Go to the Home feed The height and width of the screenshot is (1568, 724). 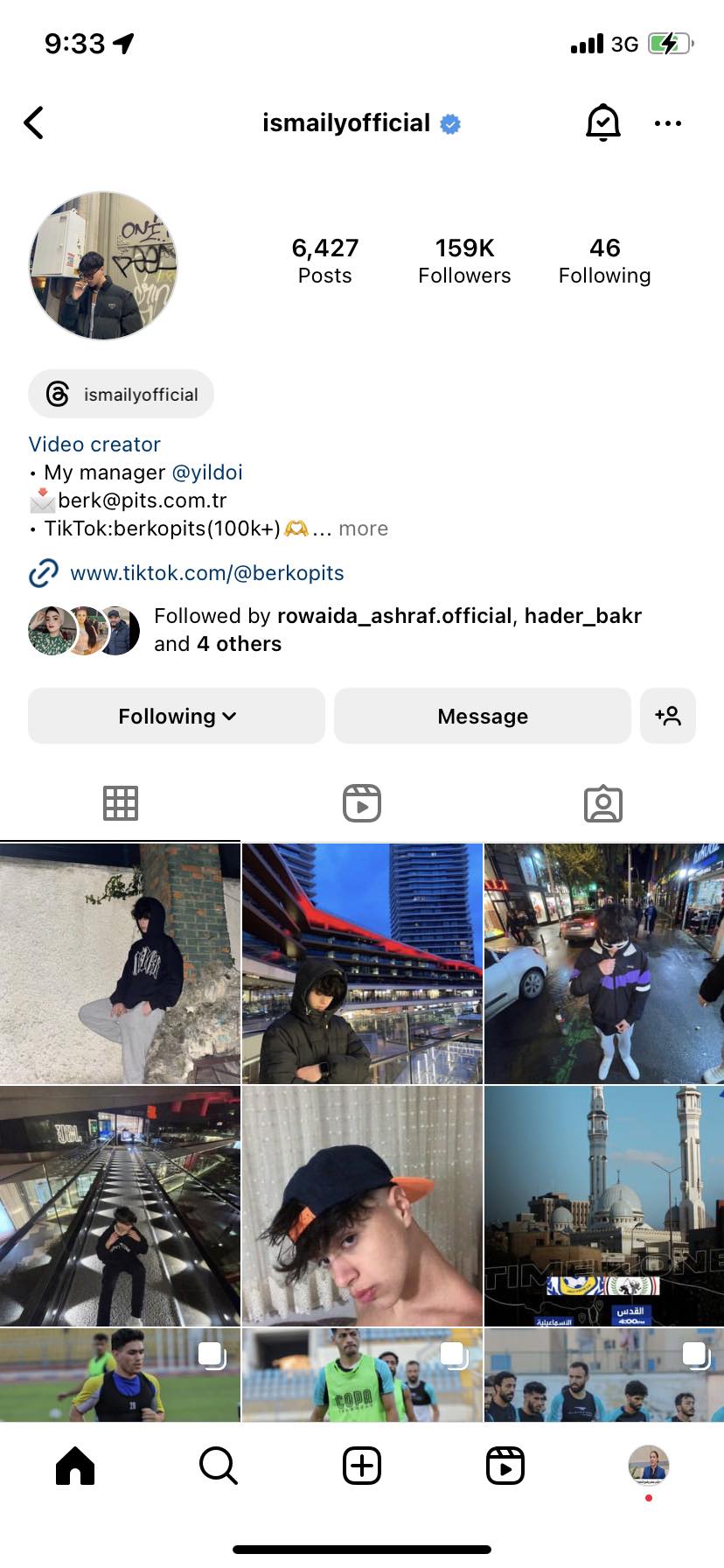pyautogui.click(x=75, y=1465)
